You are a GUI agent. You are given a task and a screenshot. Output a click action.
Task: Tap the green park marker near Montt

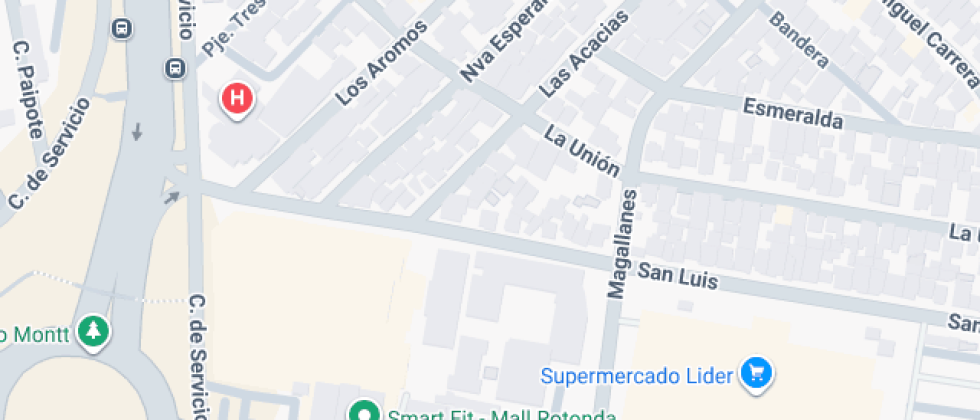coord(94,331)
